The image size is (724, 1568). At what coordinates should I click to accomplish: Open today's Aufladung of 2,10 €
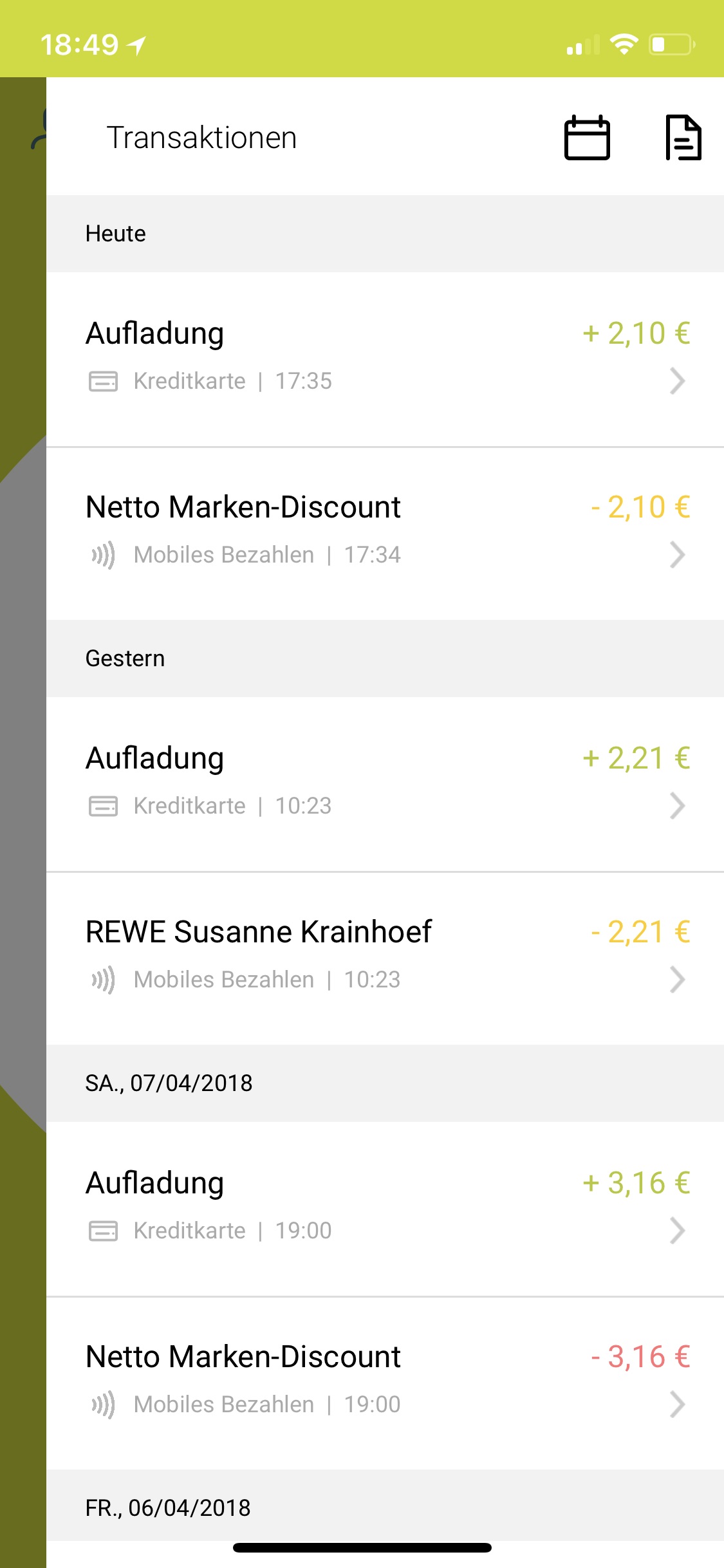(x=385, y=359)
